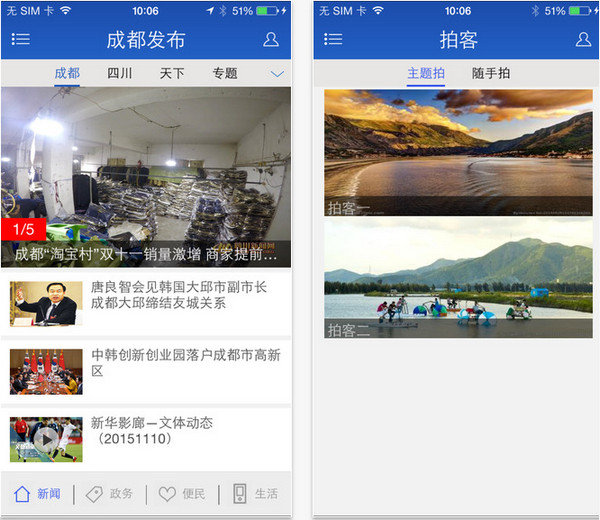
Task: Switch to the 便民 section
Action: [182, 494]
